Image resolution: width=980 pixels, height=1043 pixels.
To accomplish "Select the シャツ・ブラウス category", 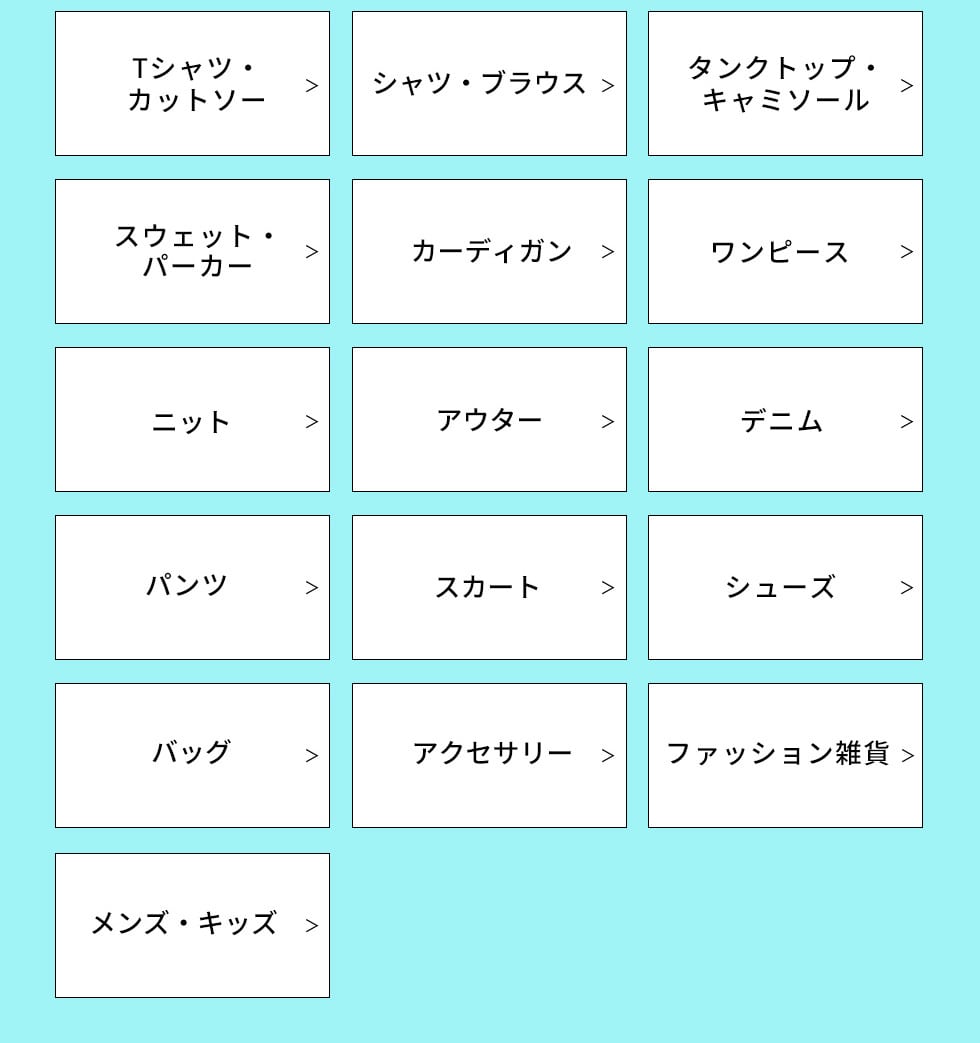I will click(x=489, y=84).
